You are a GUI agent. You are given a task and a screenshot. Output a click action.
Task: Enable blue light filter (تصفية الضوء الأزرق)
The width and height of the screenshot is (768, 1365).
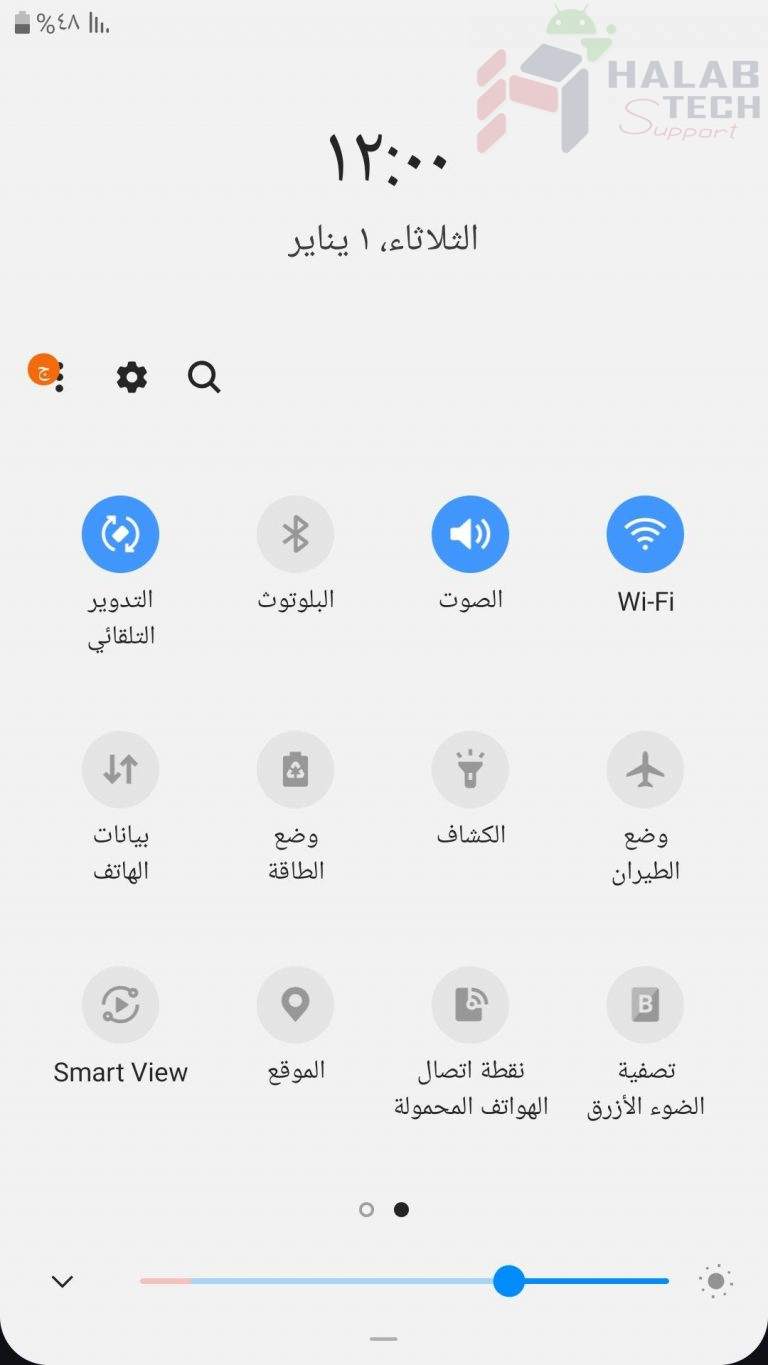(645, 1005)
